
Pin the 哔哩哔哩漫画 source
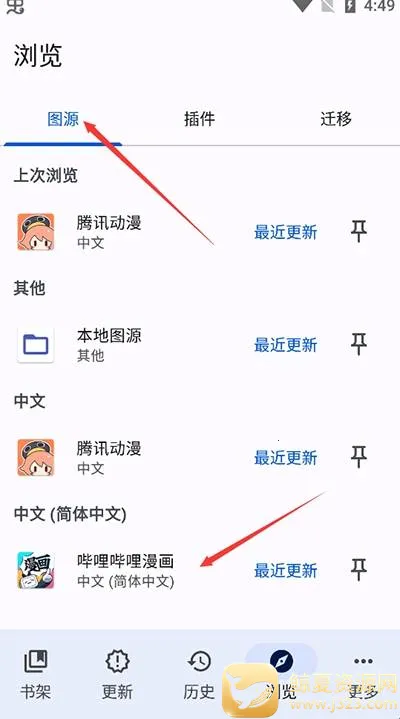pyautogui.click(x=359, y=570)
